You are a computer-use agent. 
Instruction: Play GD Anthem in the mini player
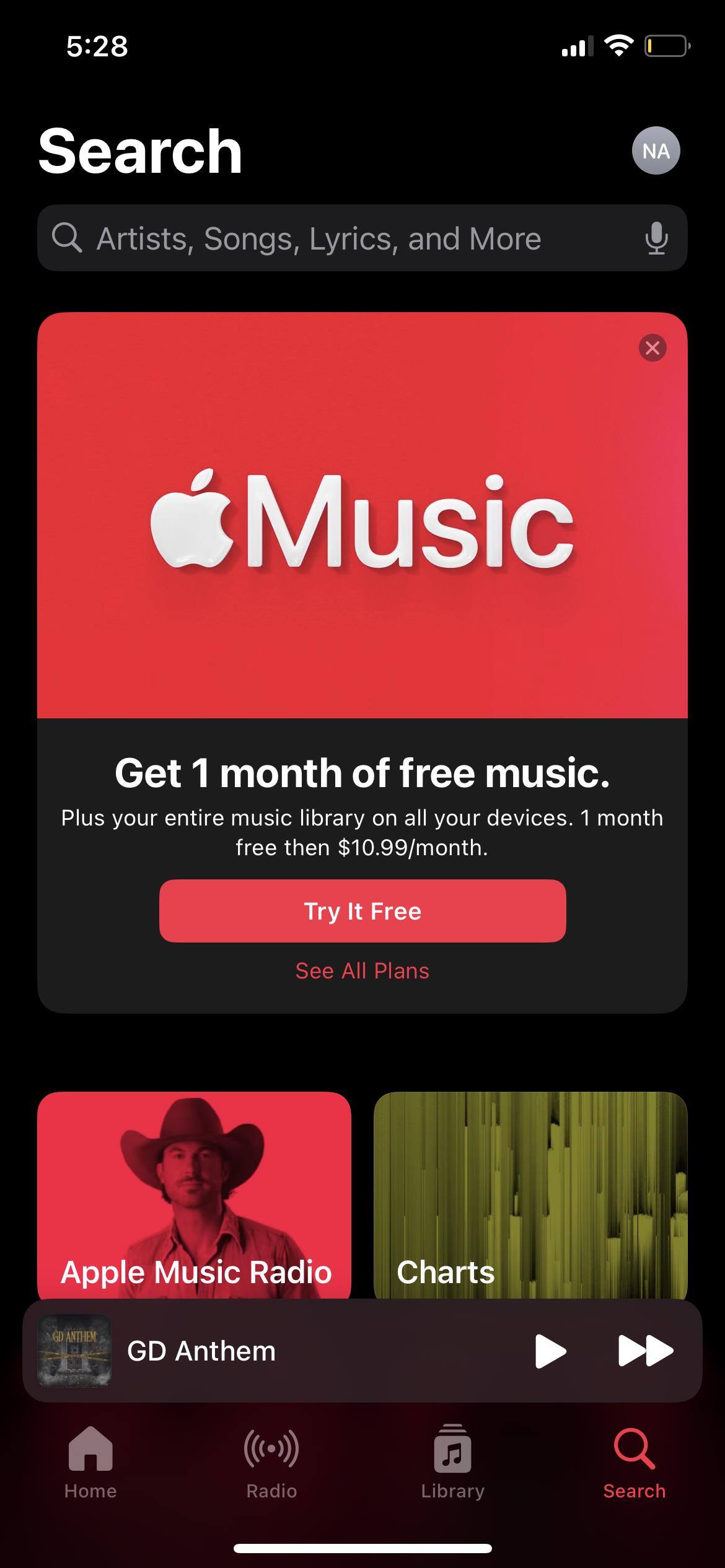pos(550,1351)
